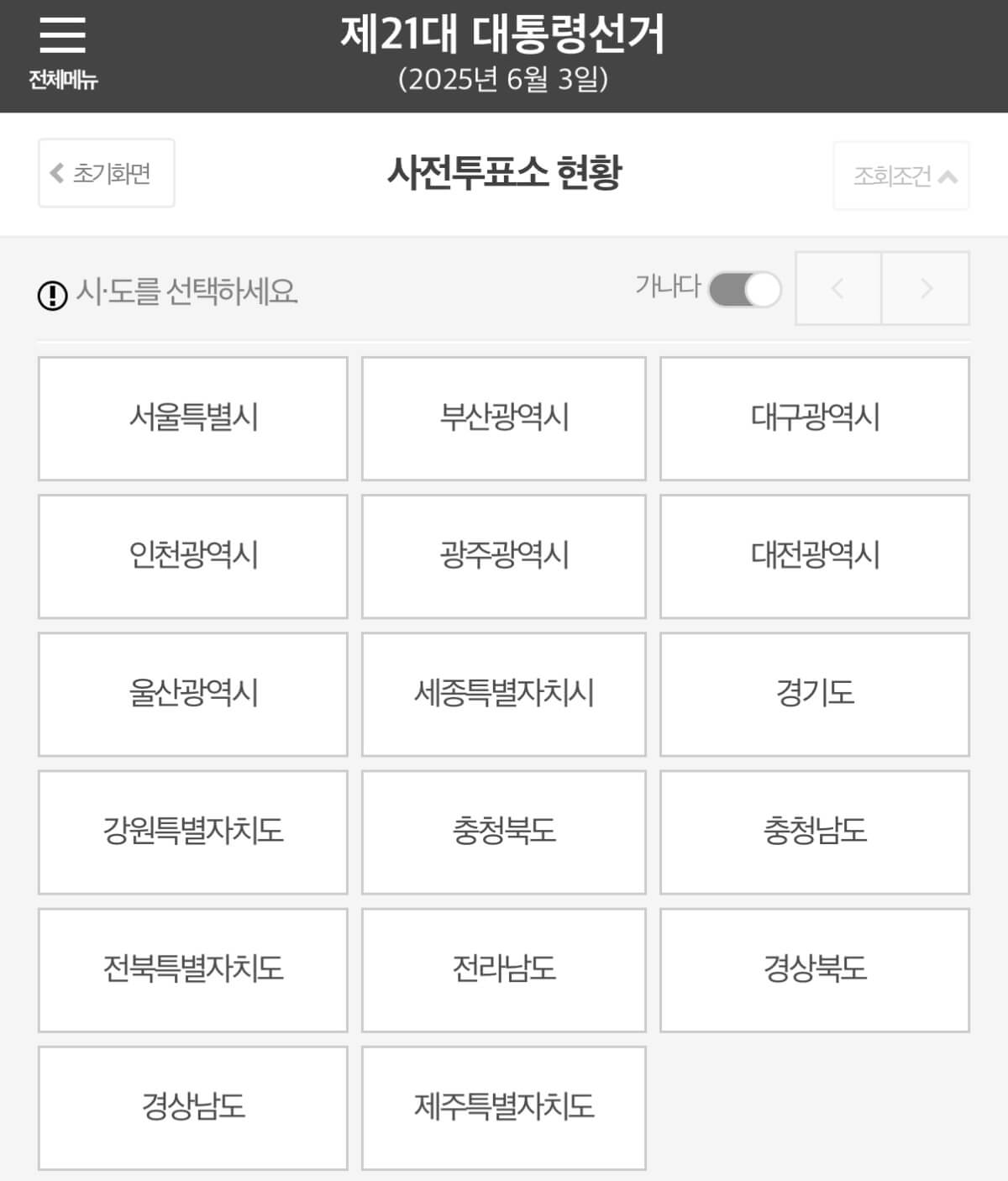This screenshot has height=1181, width=1008.
Task: Select 울산광역시 region
Action: (x=192, y=695)
